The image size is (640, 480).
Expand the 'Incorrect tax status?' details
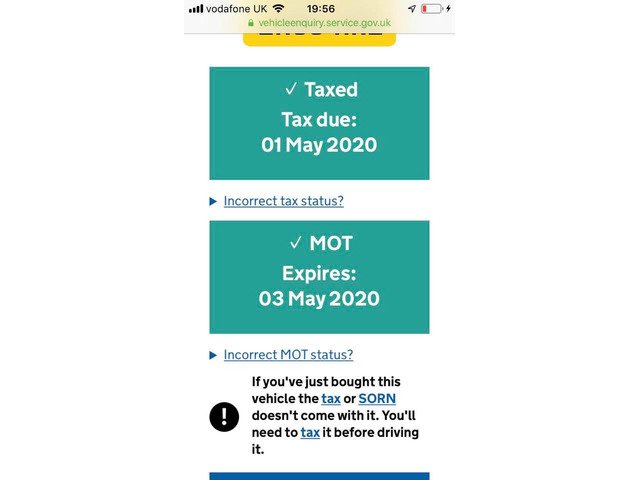(x=283, y=201)
